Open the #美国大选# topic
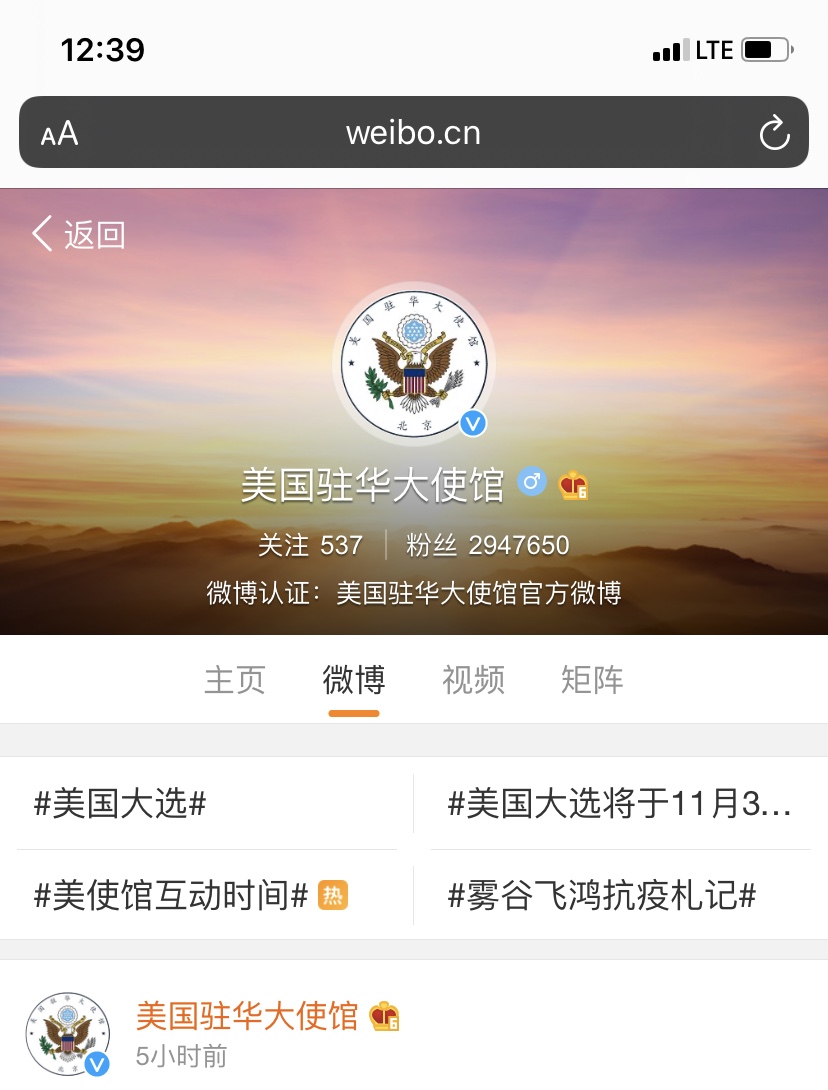Viewport: 828px width, 1090px height. pos(120,803)
